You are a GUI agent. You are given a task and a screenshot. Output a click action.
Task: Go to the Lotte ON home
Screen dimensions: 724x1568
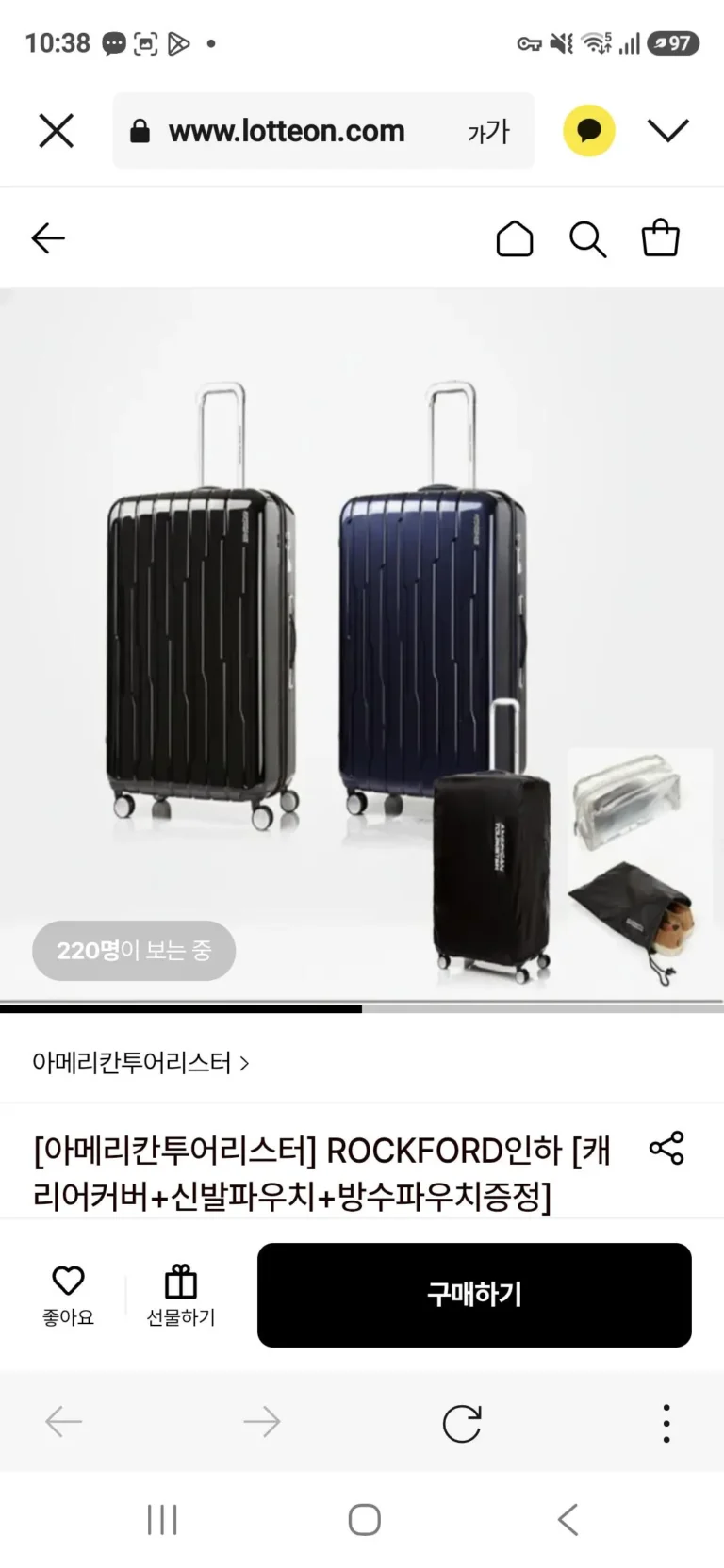click(515, 239)
